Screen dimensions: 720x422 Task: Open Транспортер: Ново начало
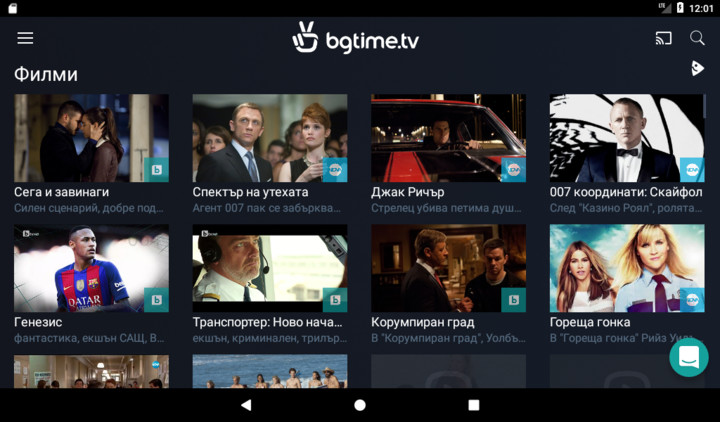(270, 268)
